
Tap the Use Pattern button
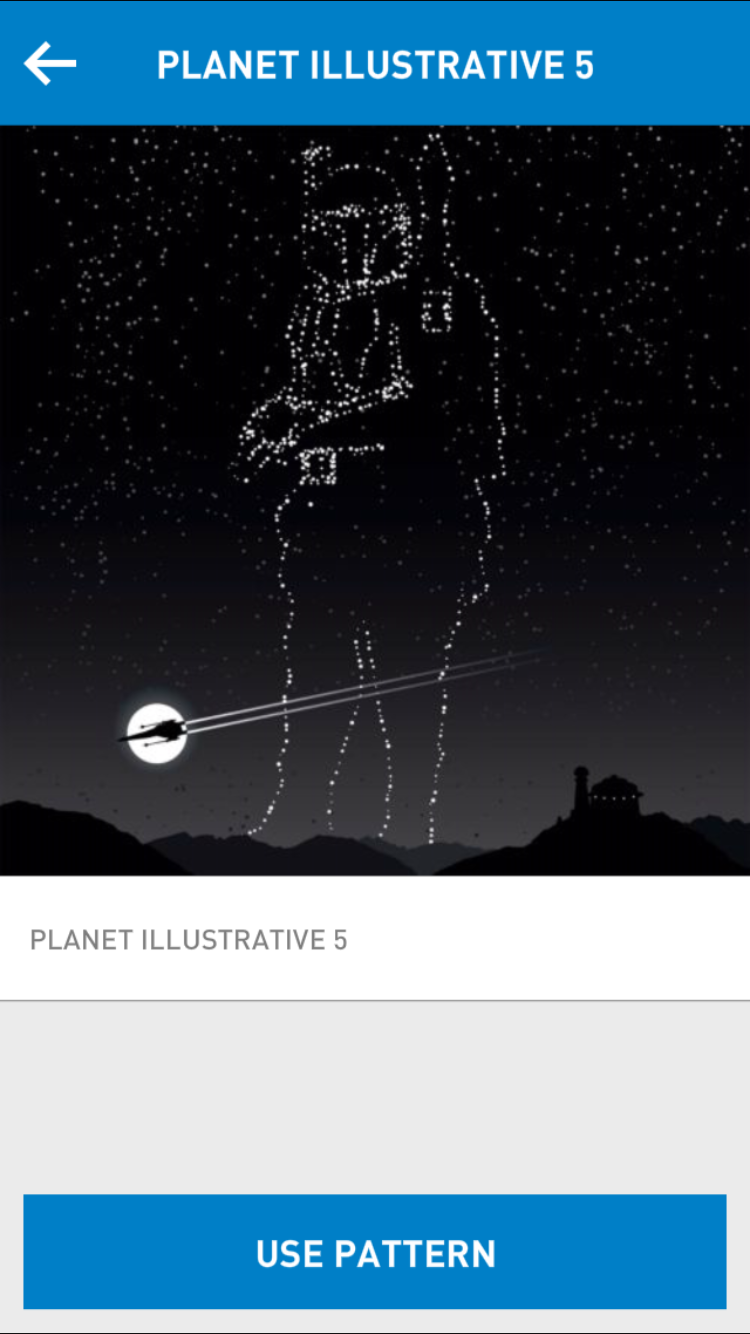[375, 1252]
